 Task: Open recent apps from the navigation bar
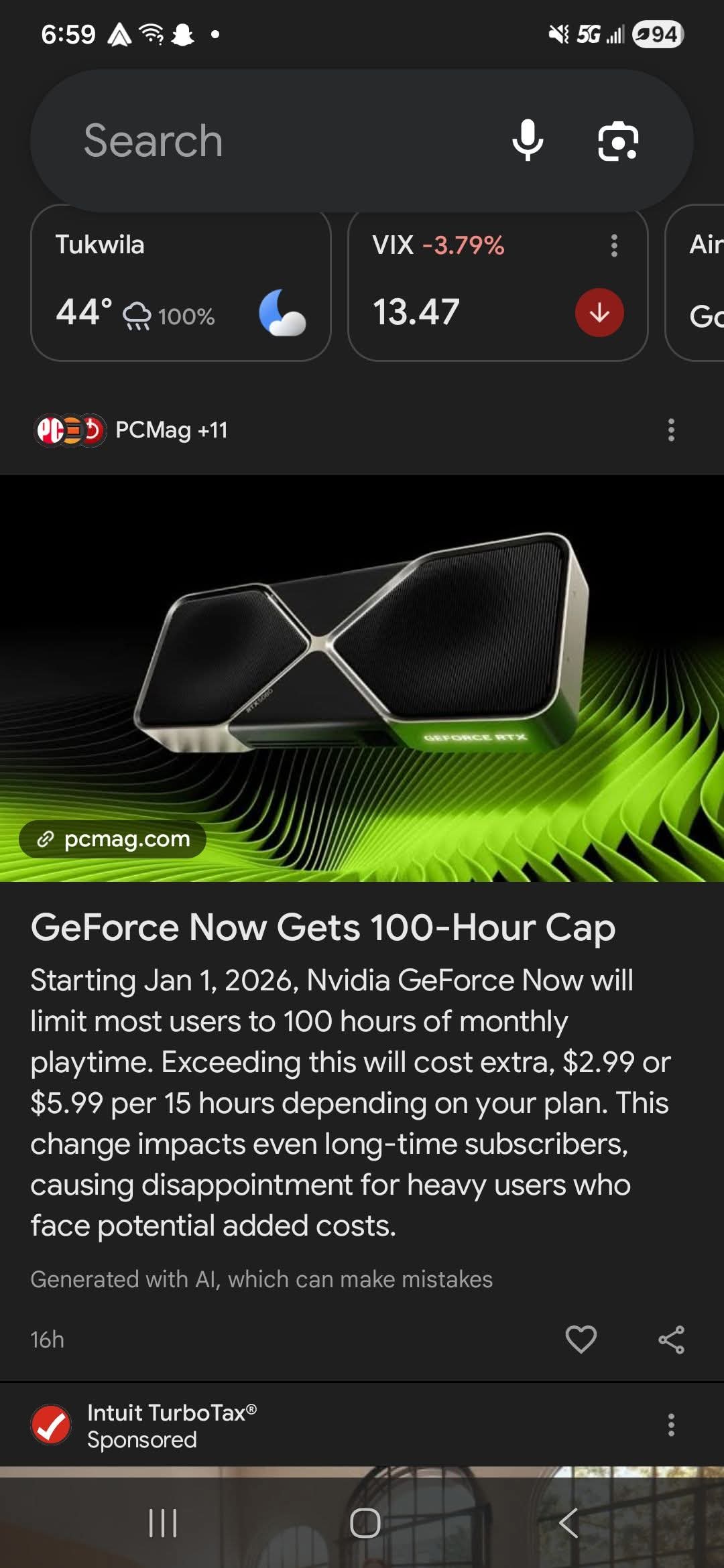tap(163, 1522)
